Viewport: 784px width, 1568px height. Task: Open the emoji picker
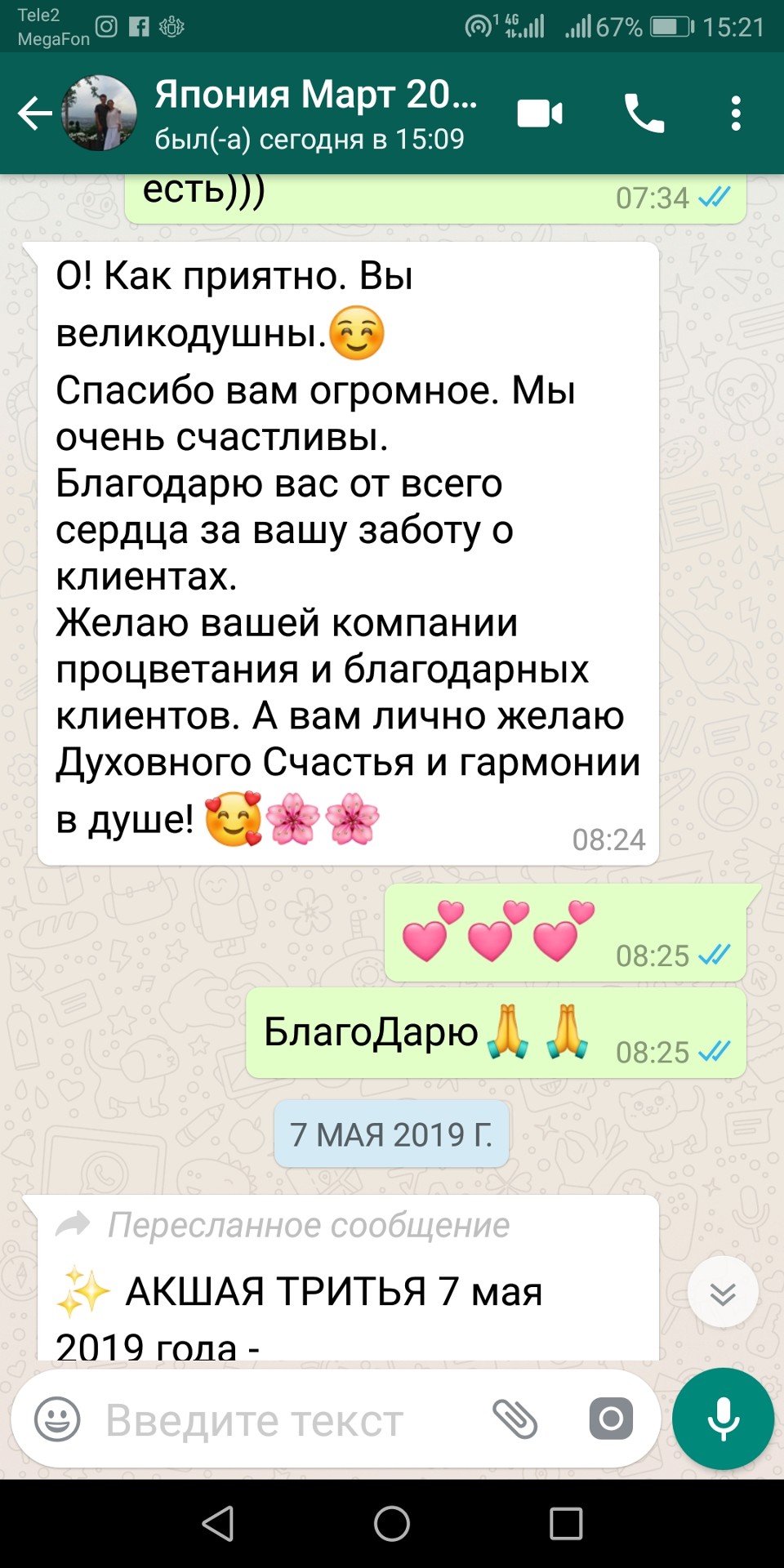[57, 1419]
